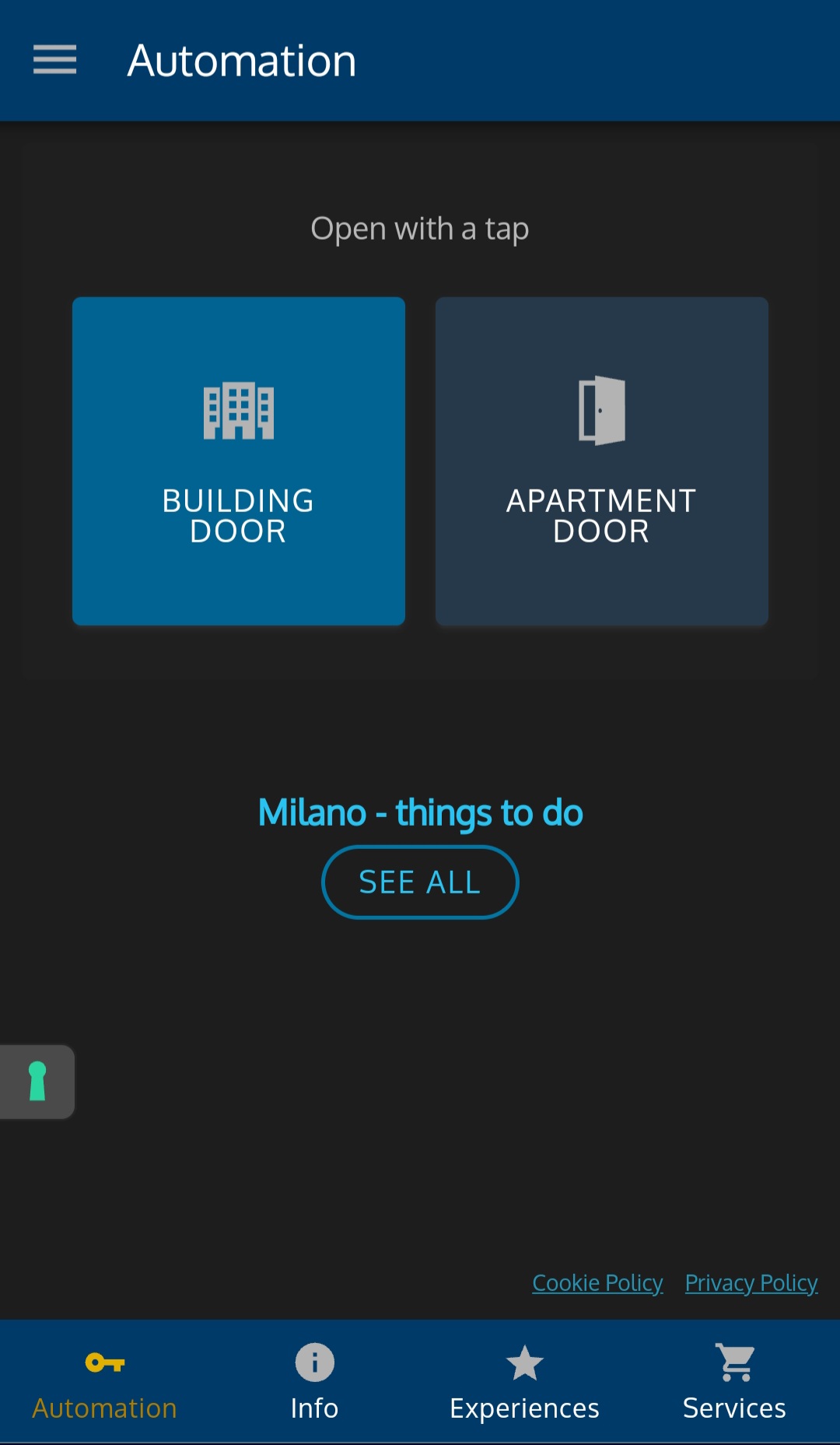
Task: Tap the green keyhole side button
Action: pyautogui.click(x=37, y=1082)
